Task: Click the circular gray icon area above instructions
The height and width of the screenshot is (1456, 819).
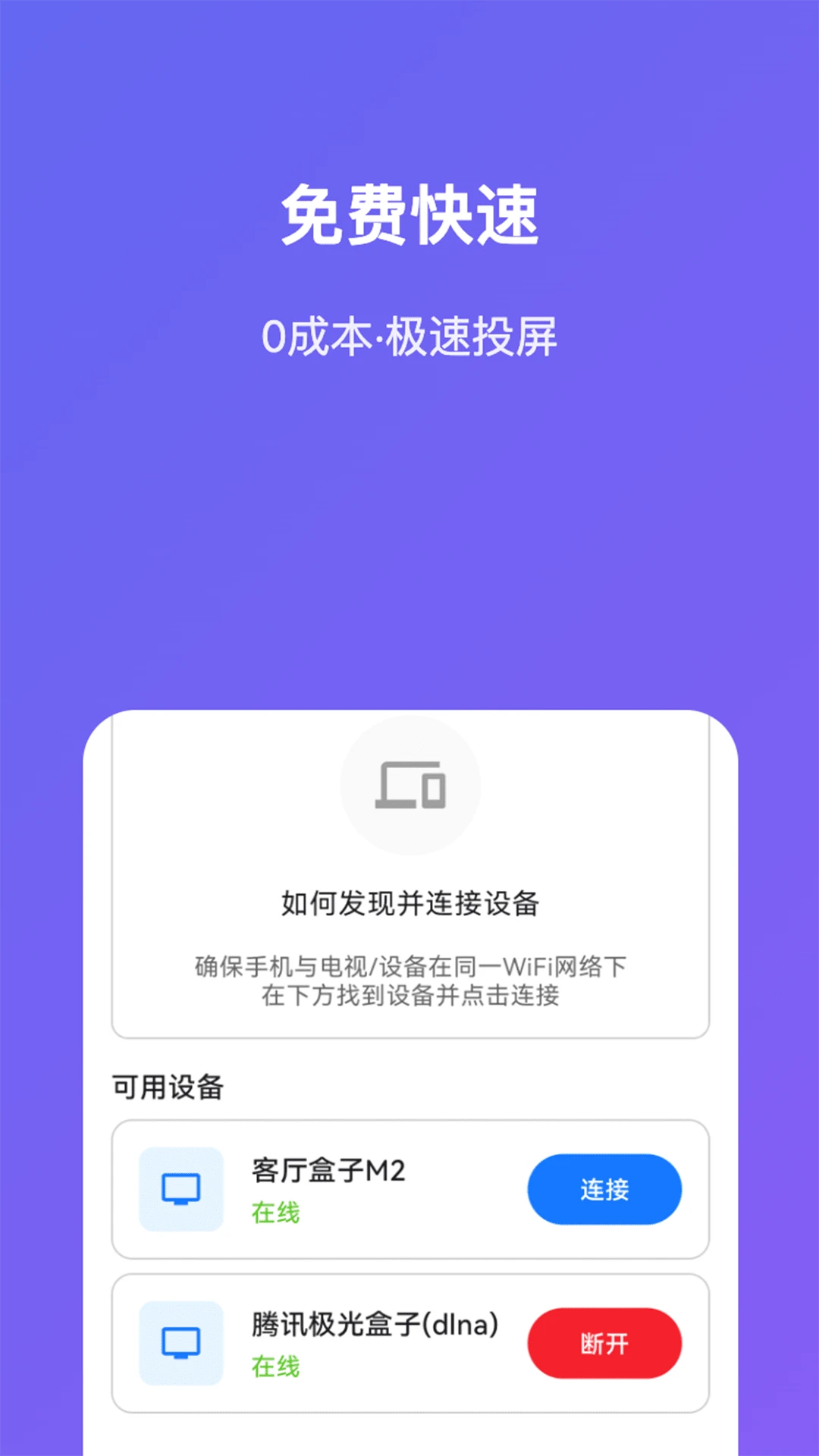Action: (409, 785)
